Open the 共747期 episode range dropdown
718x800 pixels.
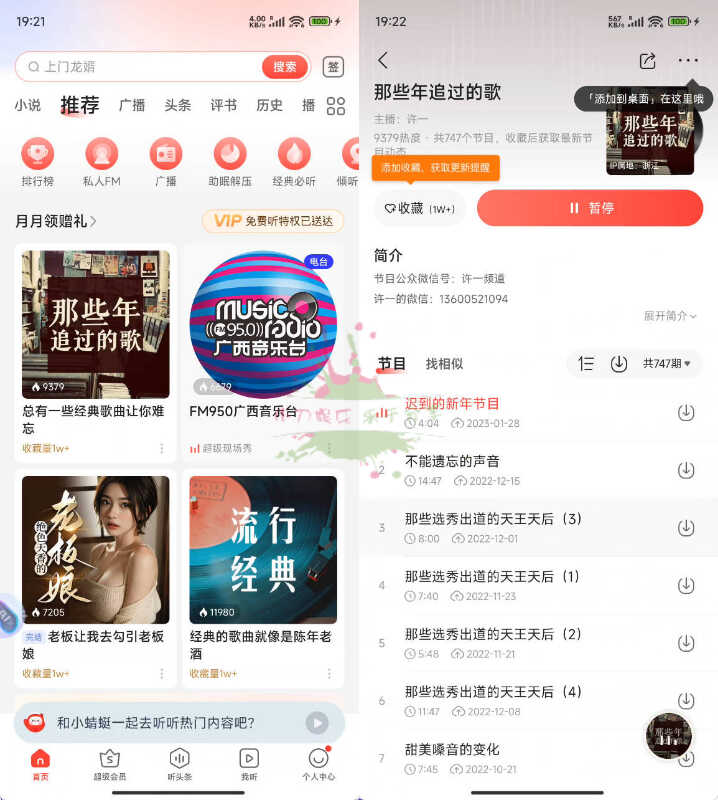click(x=668, y=364)
